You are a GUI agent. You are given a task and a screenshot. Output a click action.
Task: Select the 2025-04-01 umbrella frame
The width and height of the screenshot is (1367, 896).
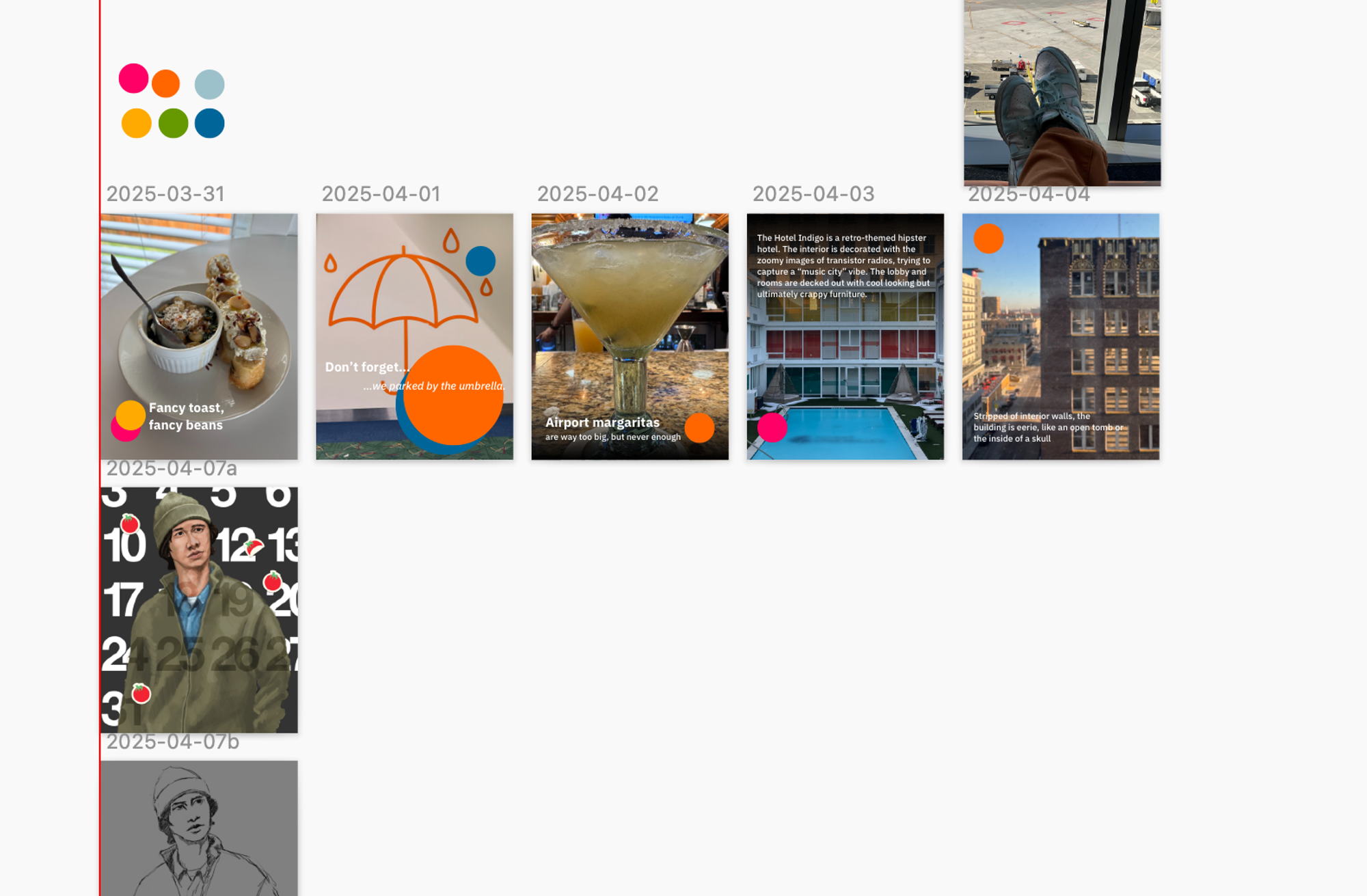pyautogui.click(x=414, y=336)
